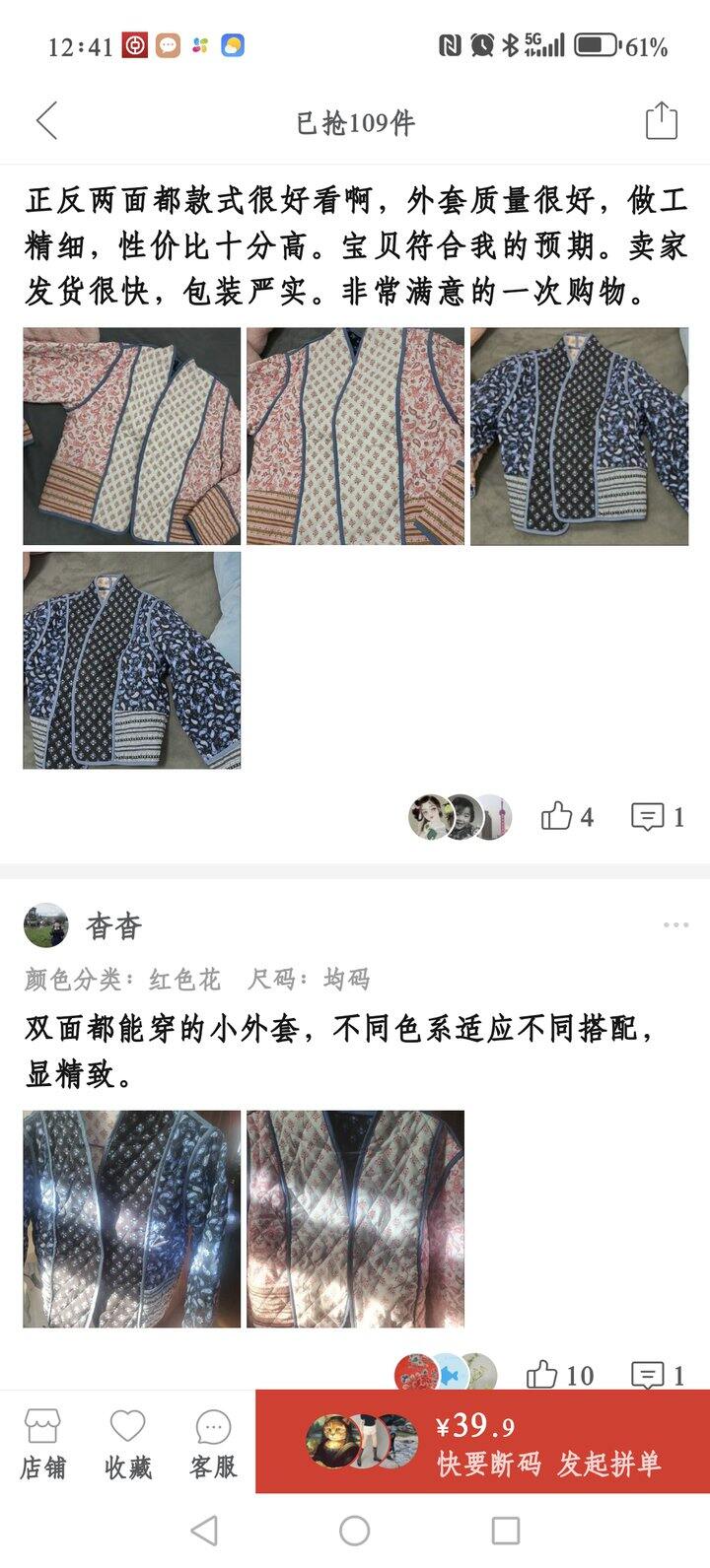Open the first pink jacket review photo
The image size is (710, 1568).
tap(132, 436)
